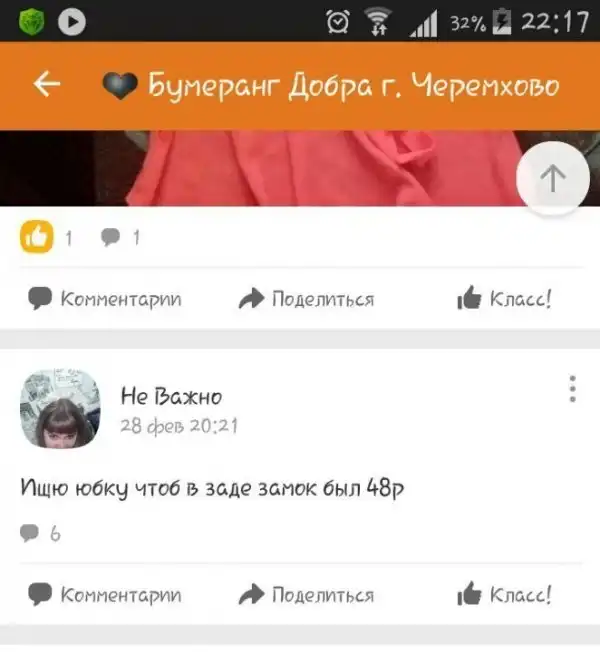Open Не Важно's profile avatar

pos(60,408)
